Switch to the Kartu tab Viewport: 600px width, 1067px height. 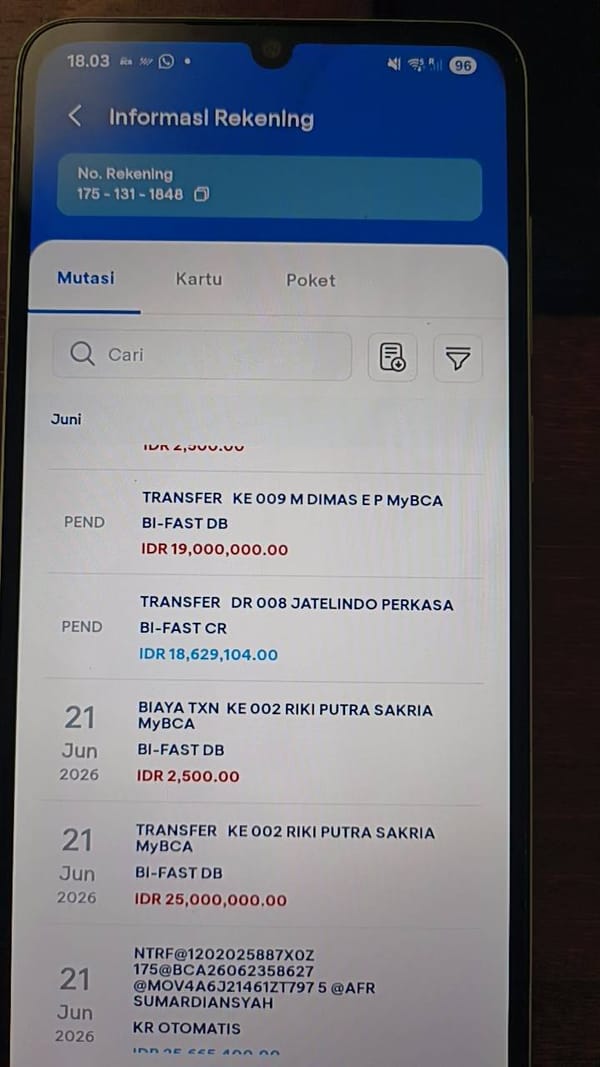pyautogui.click(x=199, y=279)
